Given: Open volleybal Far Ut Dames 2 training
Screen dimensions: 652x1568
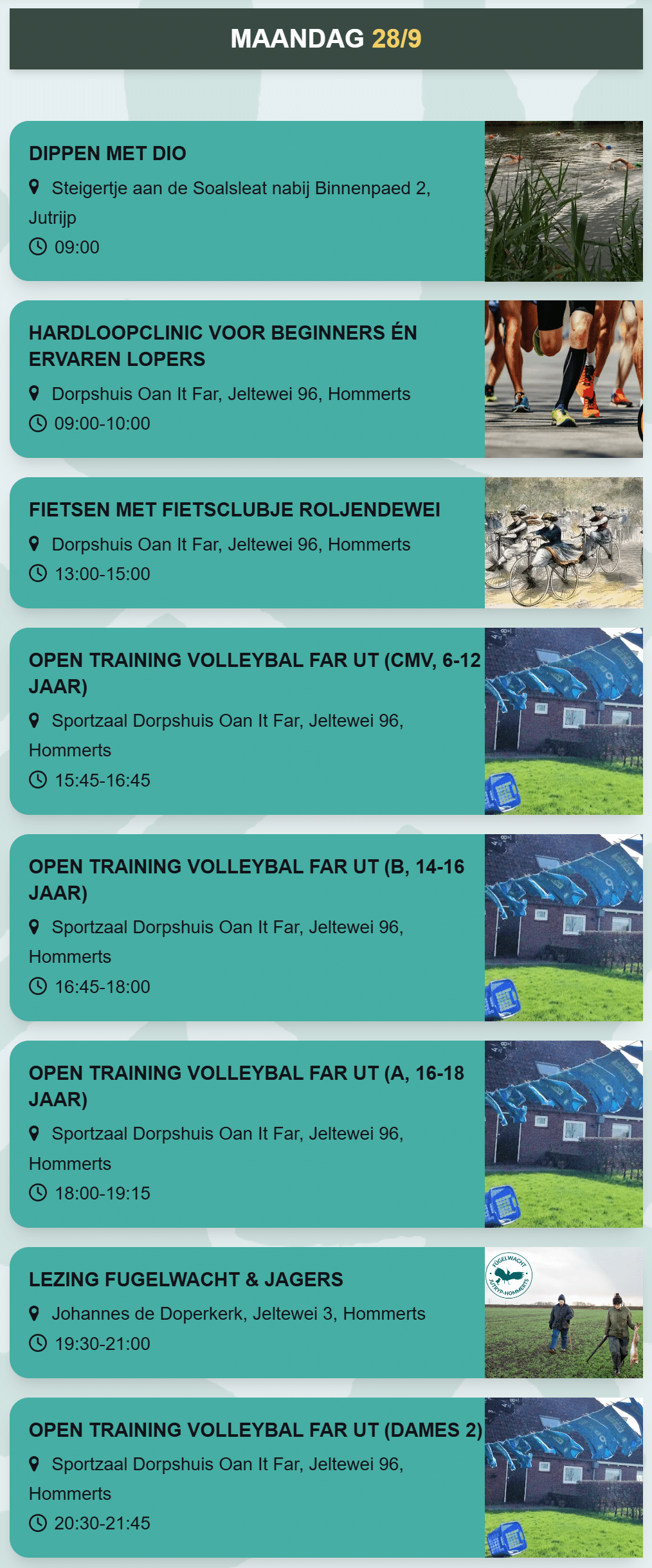Looking at the screenshot, I should (x=326, y=1477).
